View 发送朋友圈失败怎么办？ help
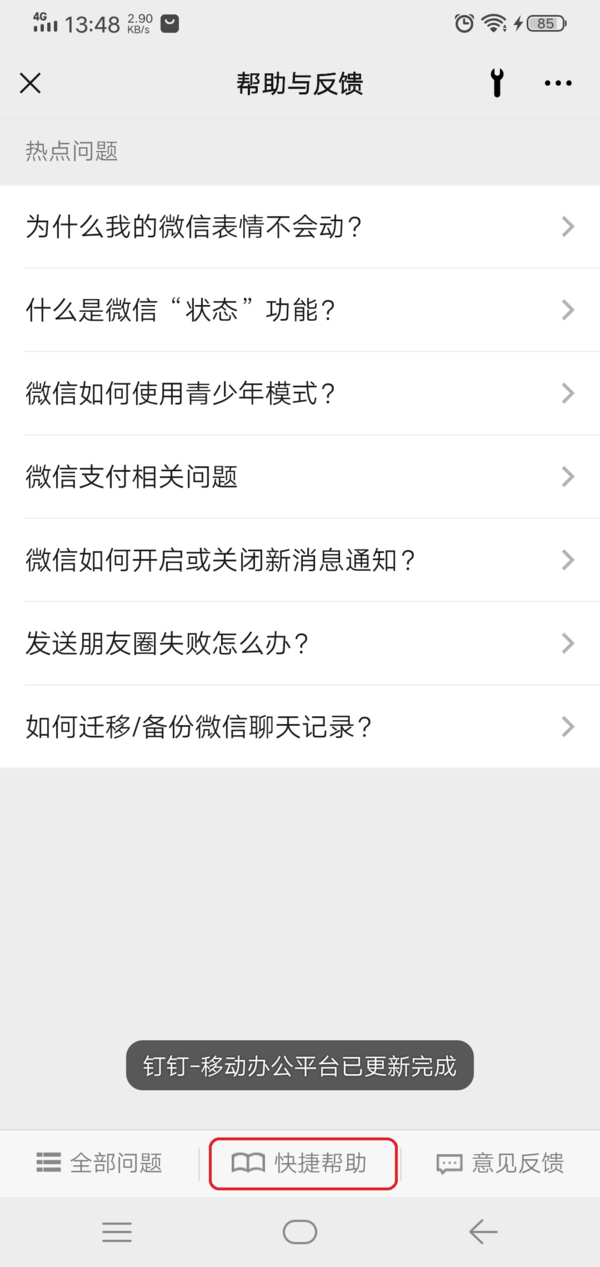600x1267 pixels. pyautogui.click(x=300, y=643)
